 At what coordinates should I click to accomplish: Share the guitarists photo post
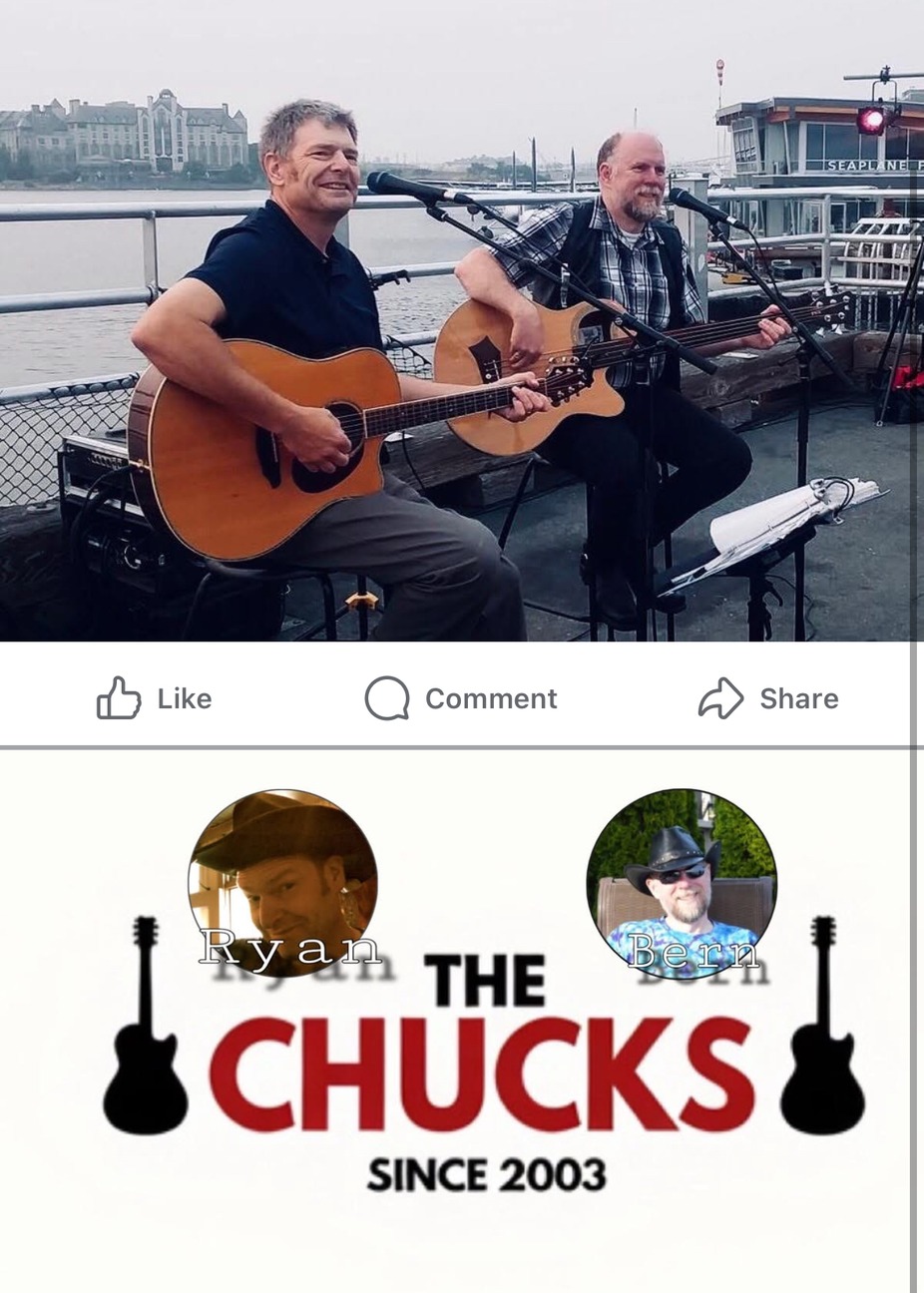(767, 698)
